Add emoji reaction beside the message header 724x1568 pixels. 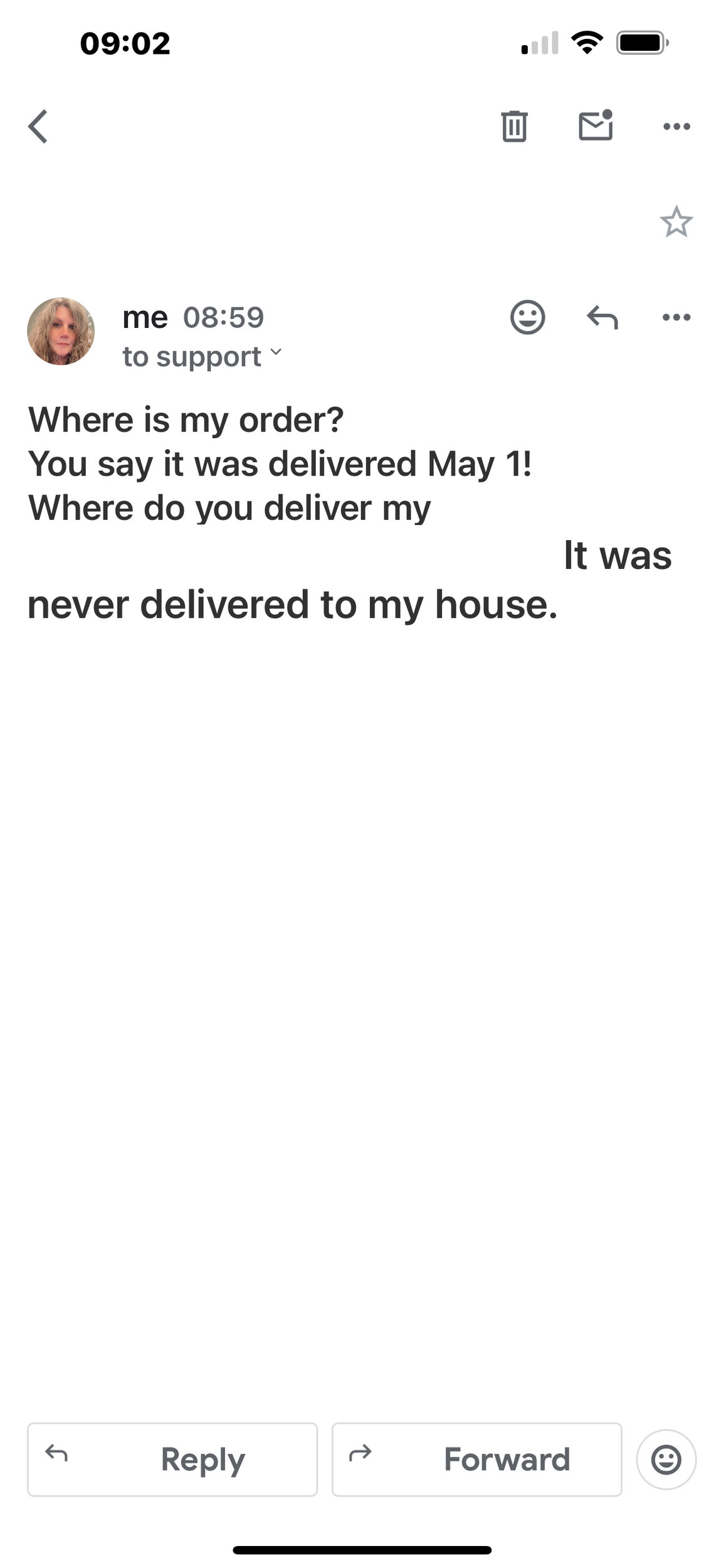527,317
